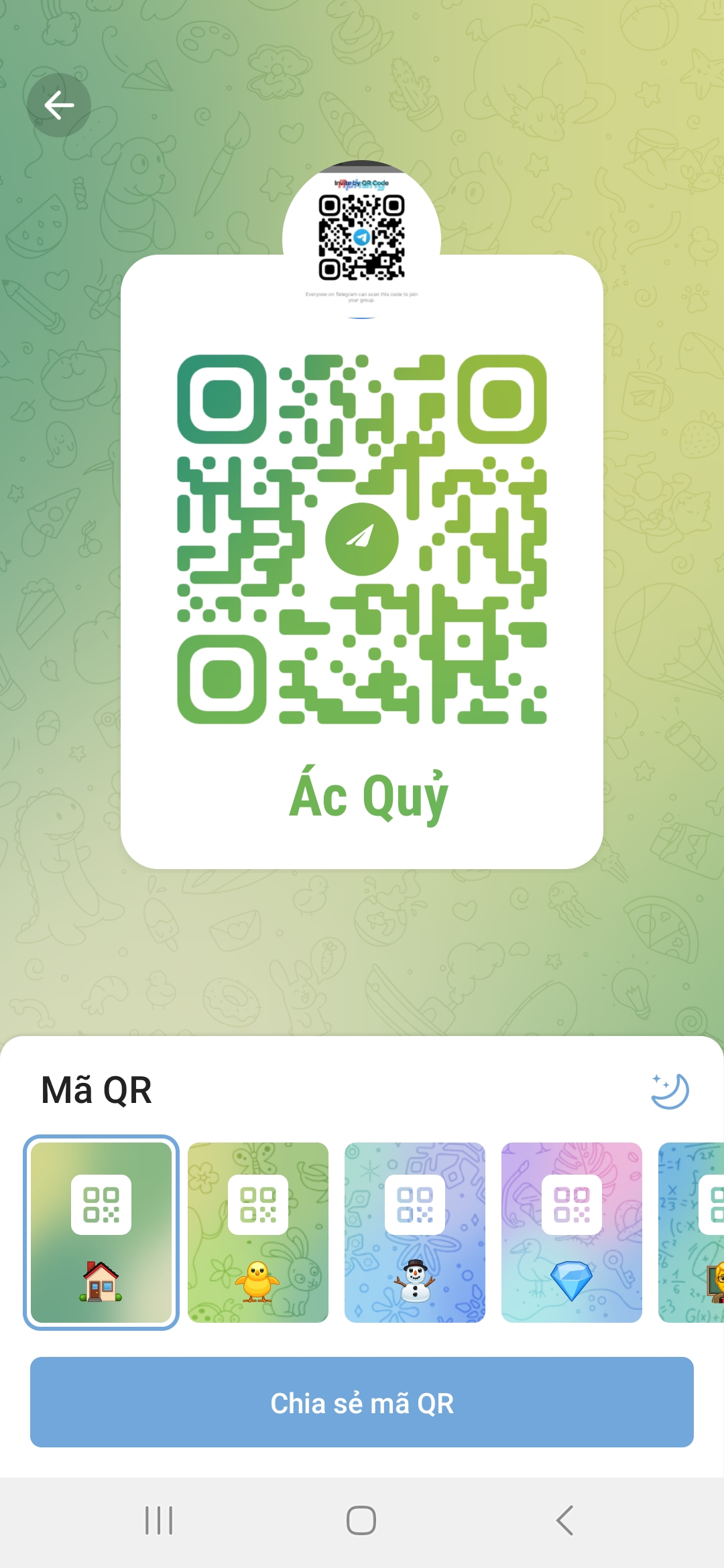Pick the snowman QR theme
The height and width of the screenshot is (1568, 724).
coord(415,1232)
